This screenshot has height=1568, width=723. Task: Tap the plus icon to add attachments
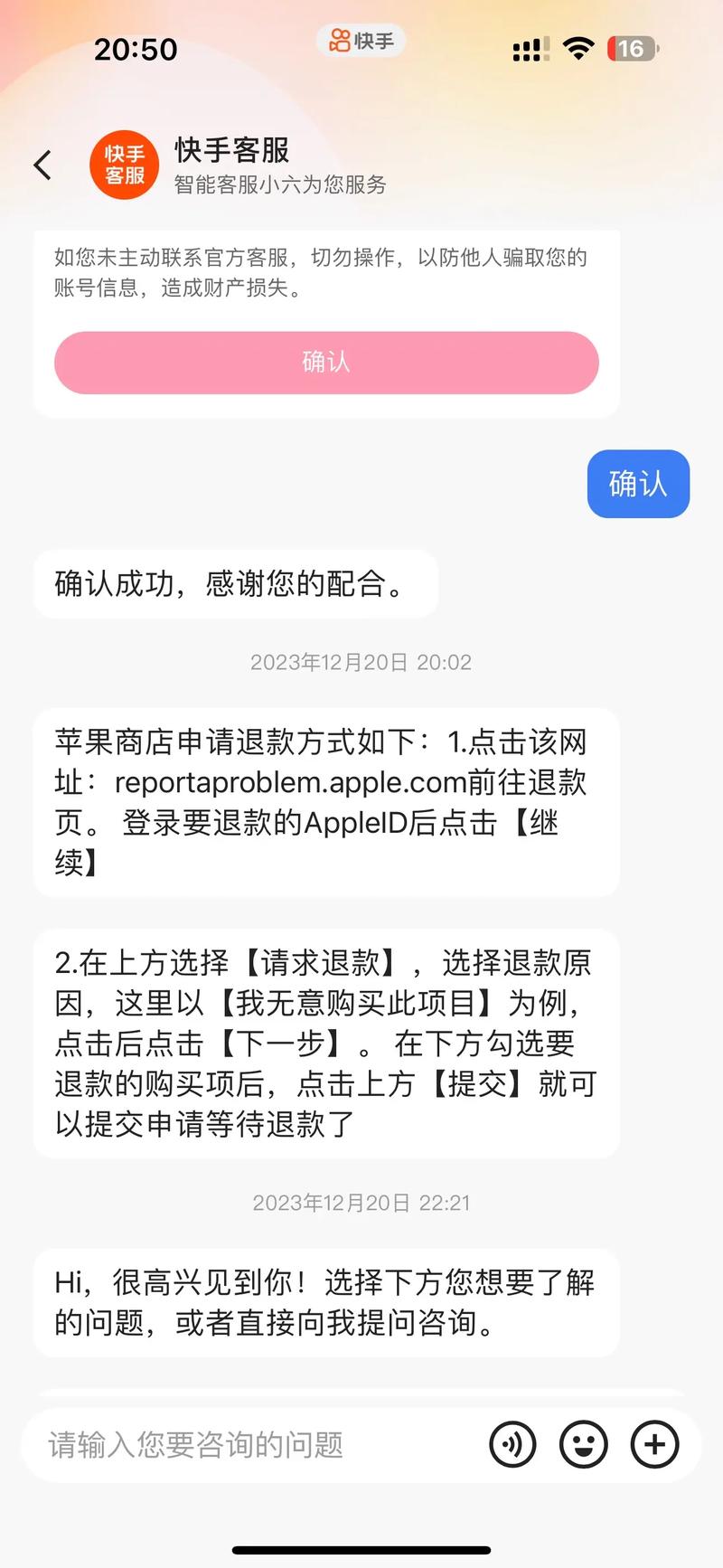coord(654,1445)
